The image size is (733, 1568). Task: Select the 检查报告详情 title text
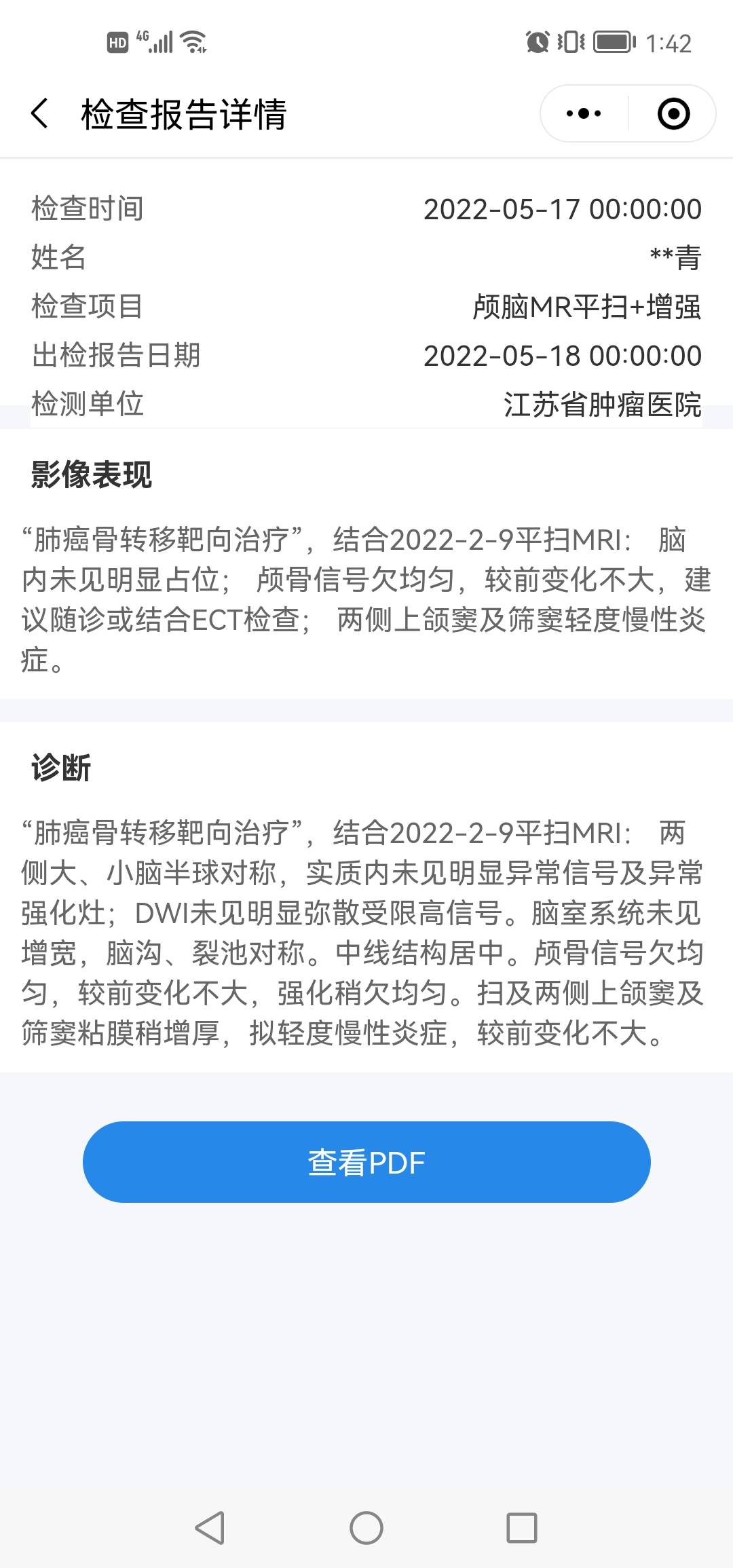tap(183, 113)
